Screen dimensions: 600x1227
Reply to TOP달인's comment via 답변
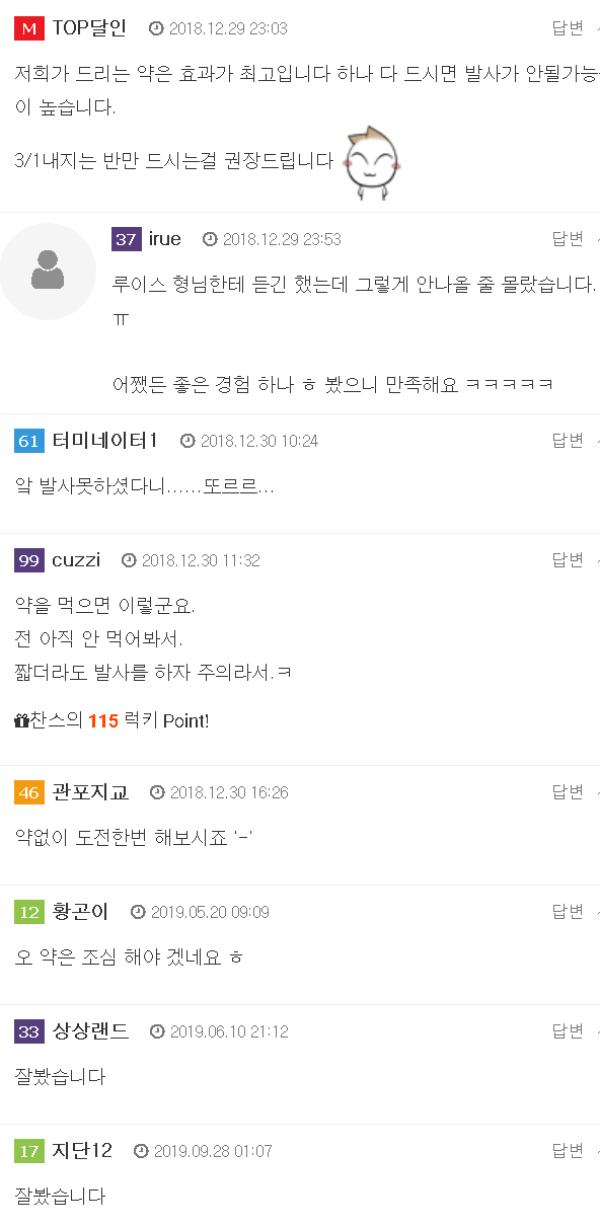(567, 28)
